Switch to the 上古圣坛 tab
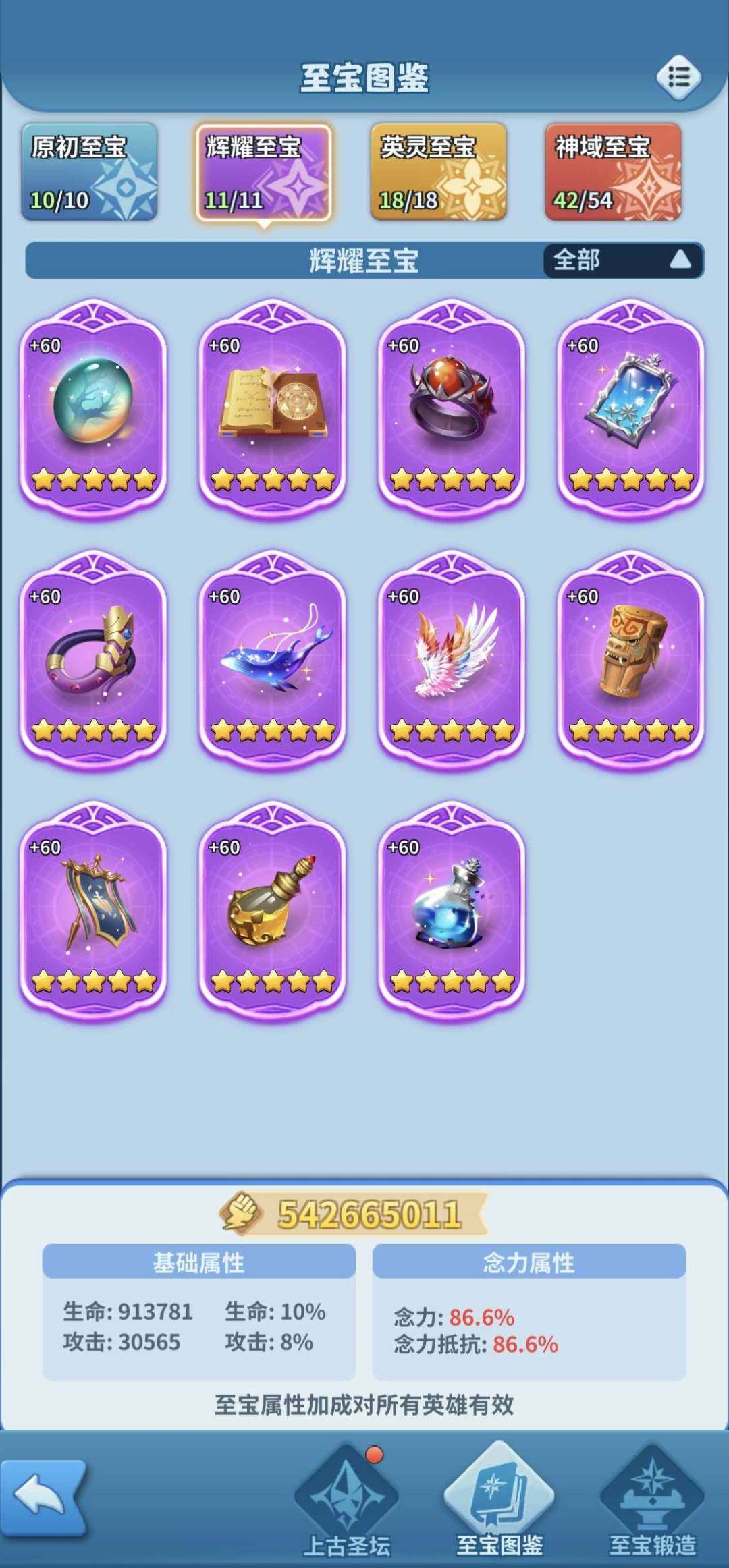 coord(347,1501)
